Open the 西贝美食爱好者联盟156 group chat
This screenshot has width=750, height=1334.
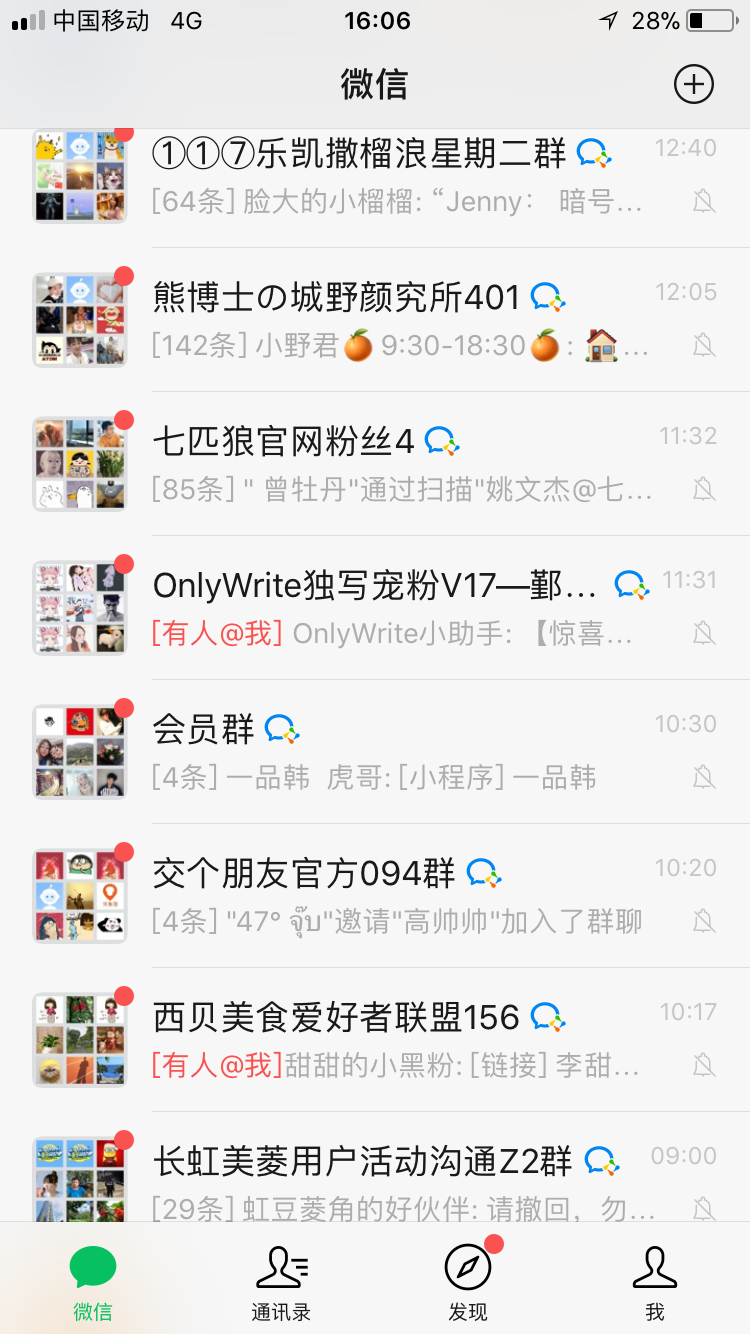click(400, 1040)
